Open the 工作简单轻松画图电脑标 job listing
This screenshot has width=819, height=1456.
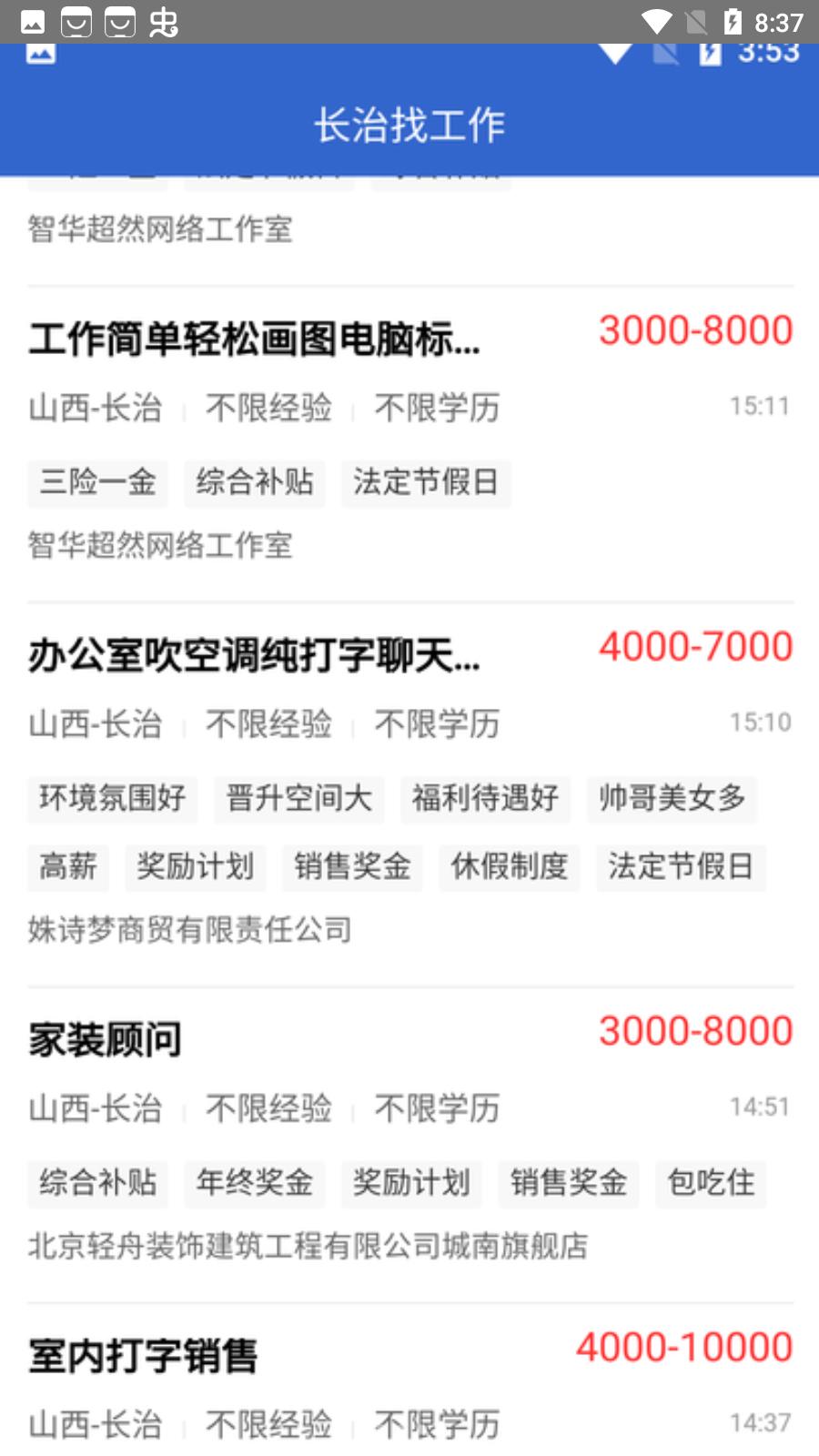[x=255, y=339]
